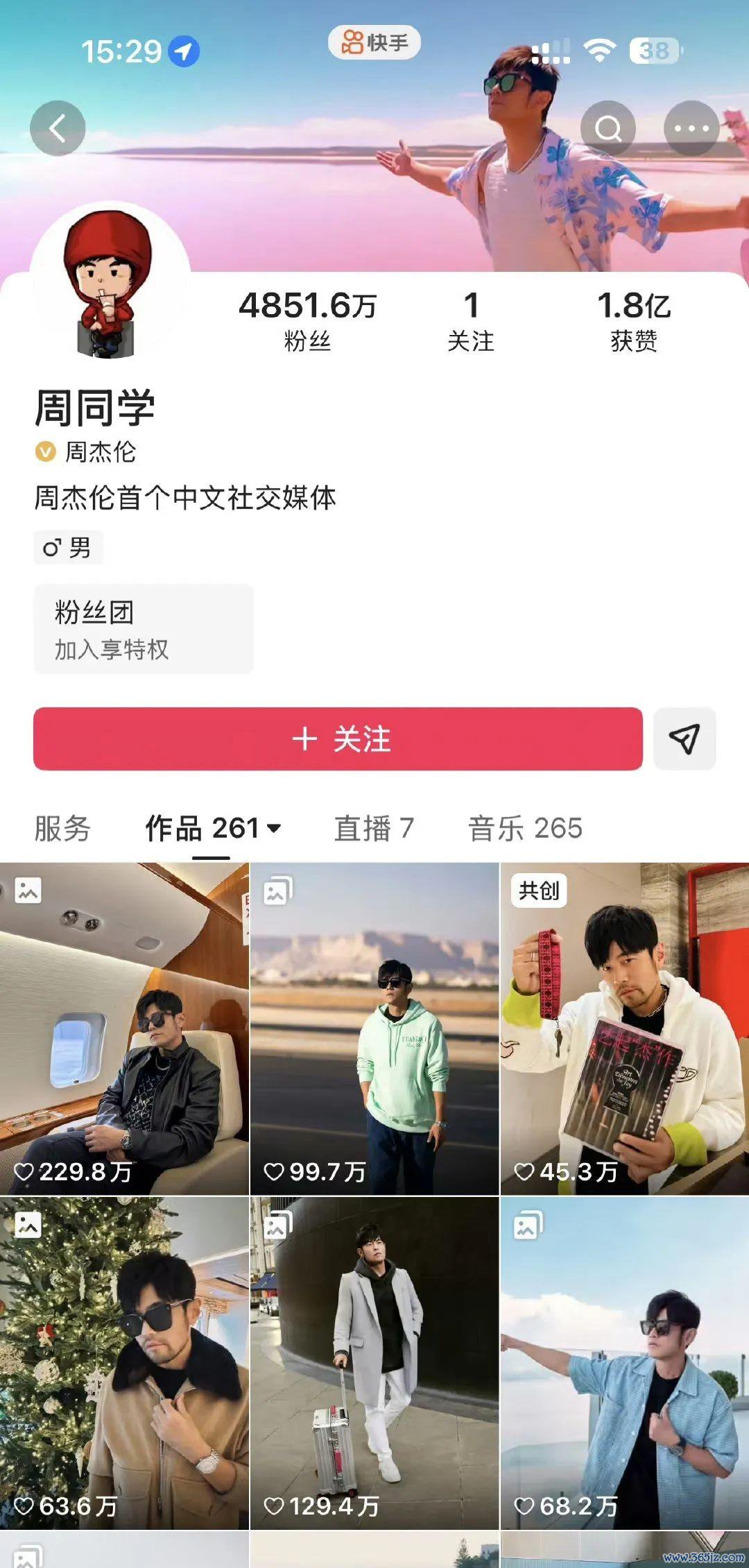Image resolution: width=749 pixels, height=1568 pixels.
Task: Go back using the top-left arrow
Action: [58, 128]
